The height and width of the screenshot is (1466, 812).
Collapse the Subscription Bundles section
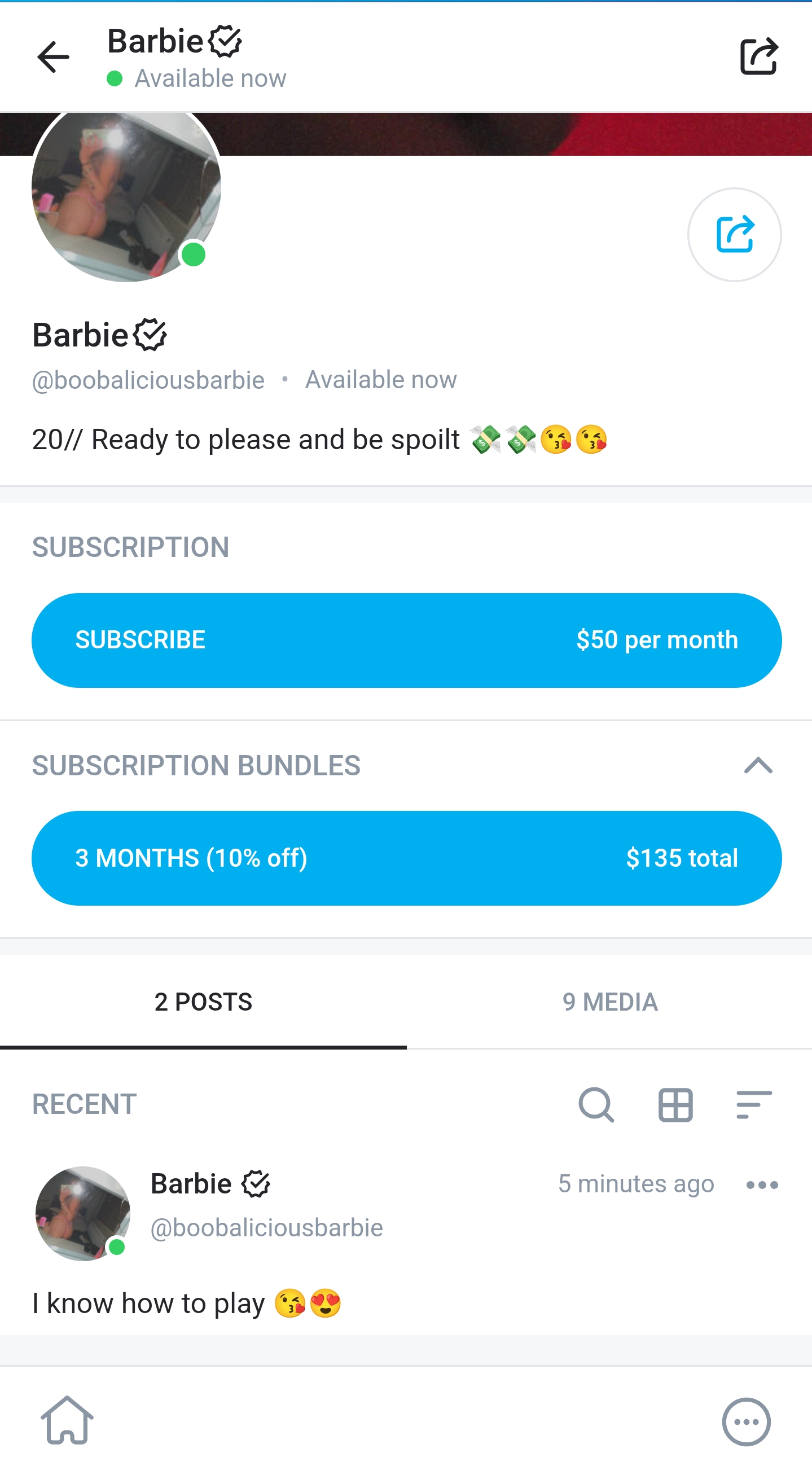[758, 765]
